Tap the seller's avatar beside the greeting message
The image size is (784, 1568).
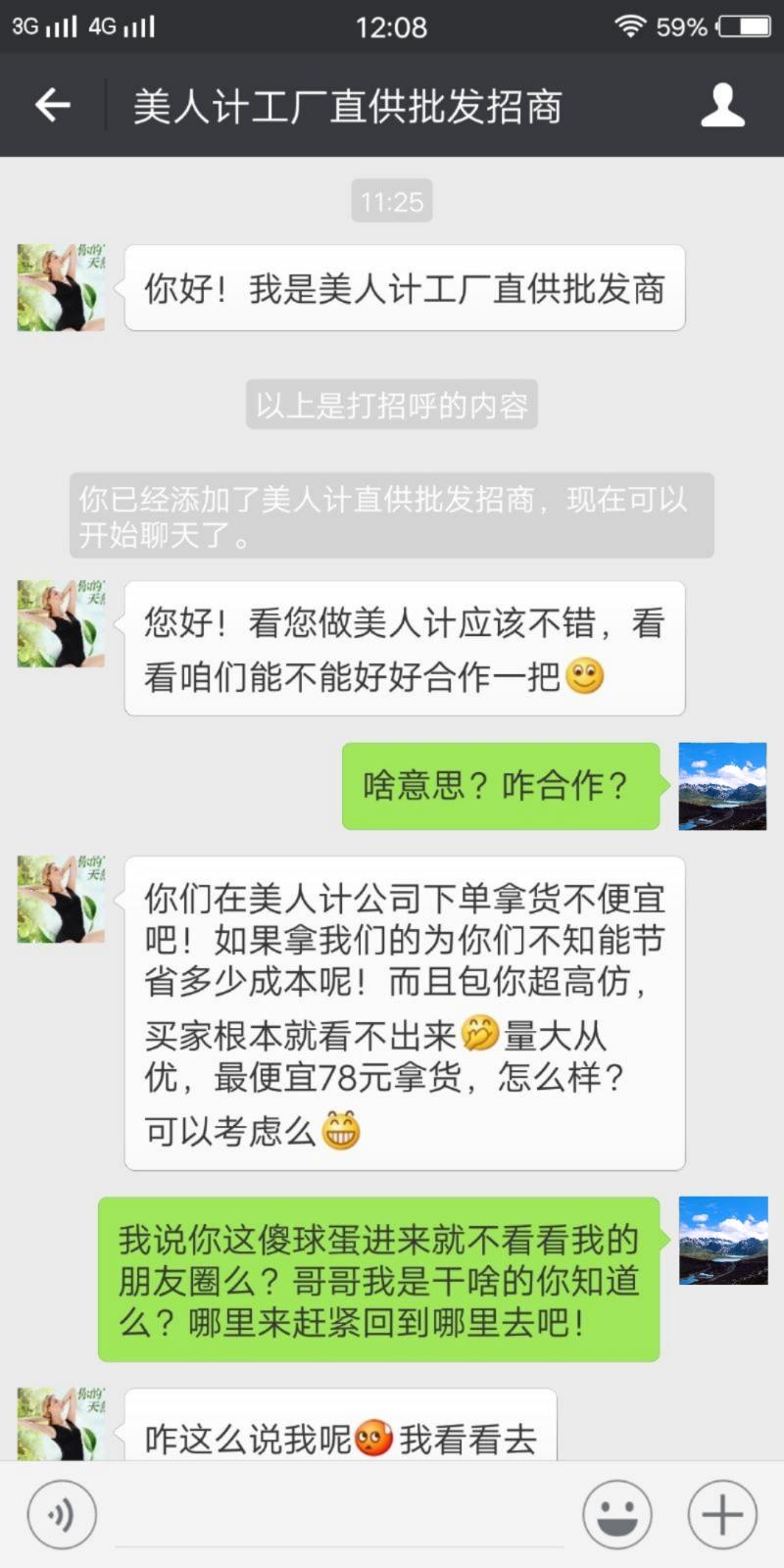[60, 289]
